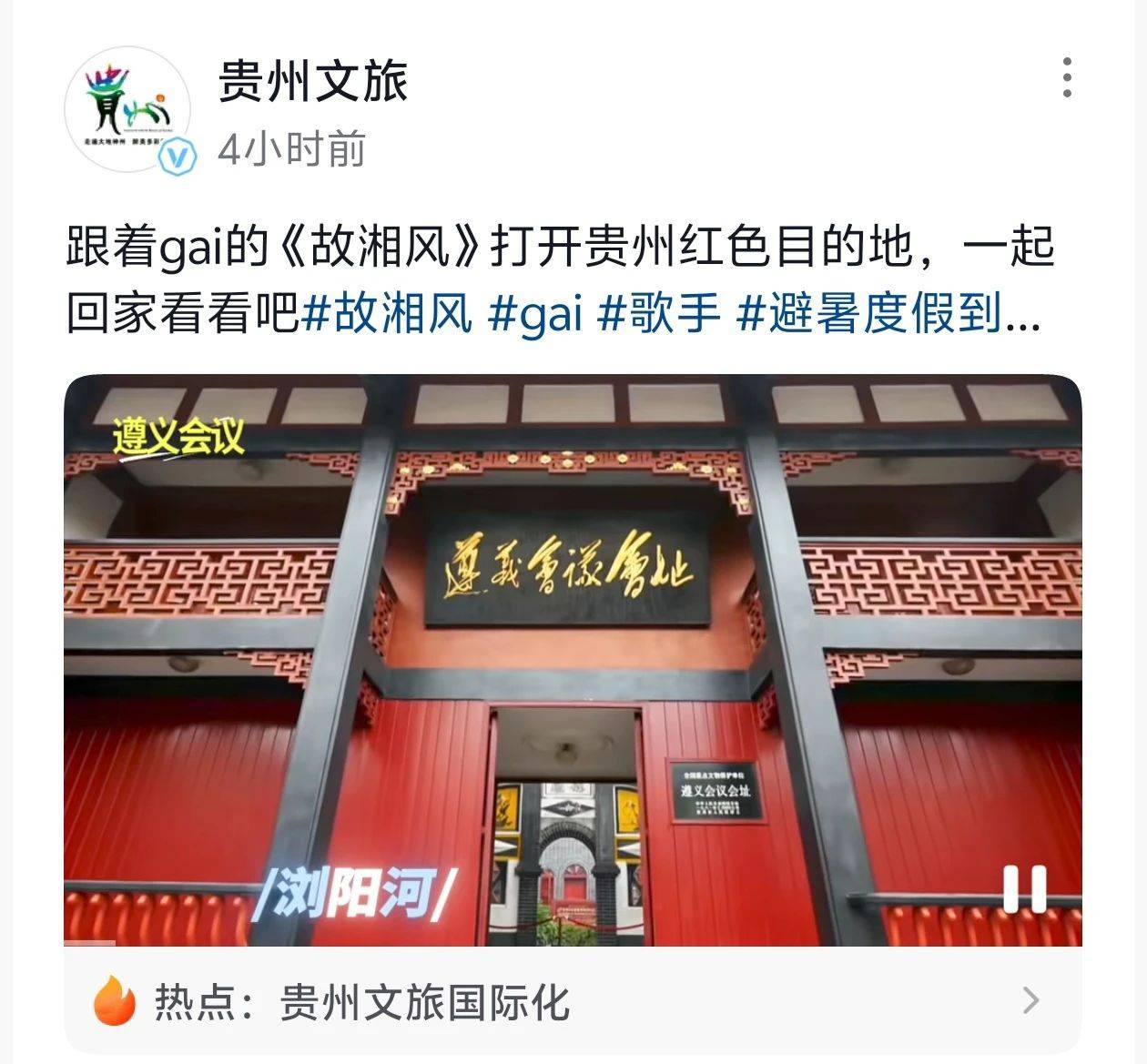The width and height of the screenshot is (1147, 1064).
Task: Tap the 贵州文旅 account name
Action: coord(312,81)
